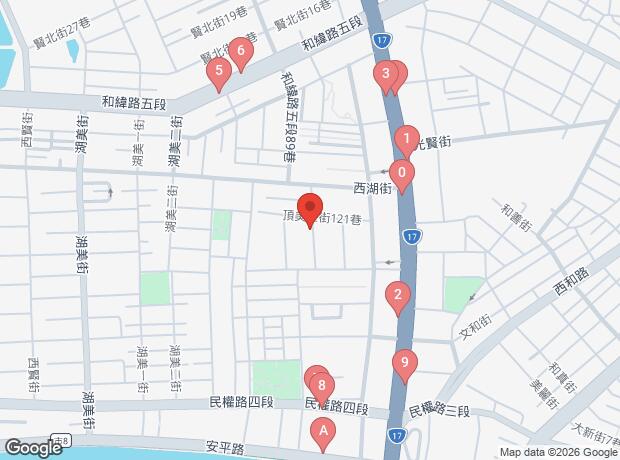Screen dimensions: 620x460
Task: Tap map marker numbered 3
Action: point(385,74)
